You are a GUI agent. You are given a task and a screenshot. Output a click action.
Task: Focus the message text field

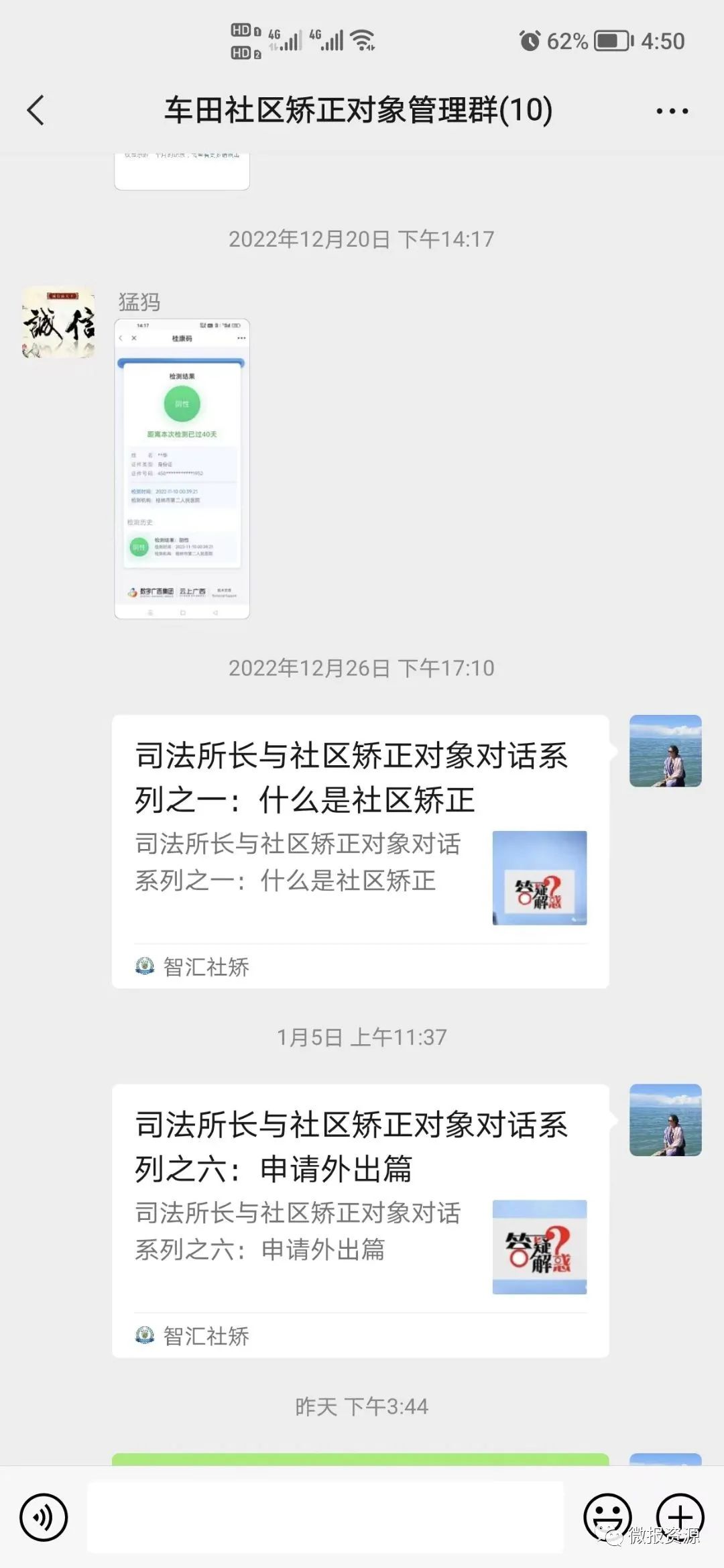point(326,1517)
